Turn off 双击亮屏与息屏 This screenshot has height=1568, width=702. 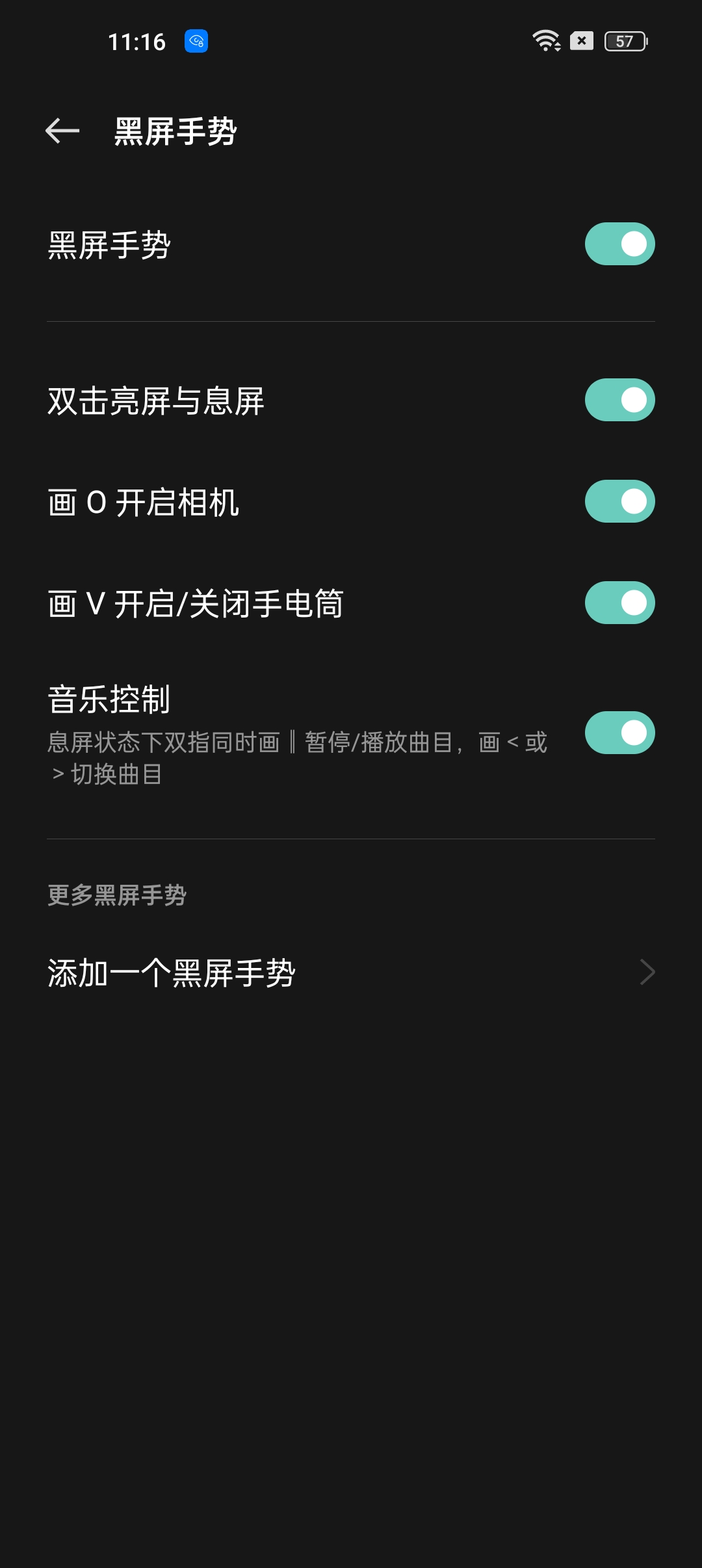(619, 399)
